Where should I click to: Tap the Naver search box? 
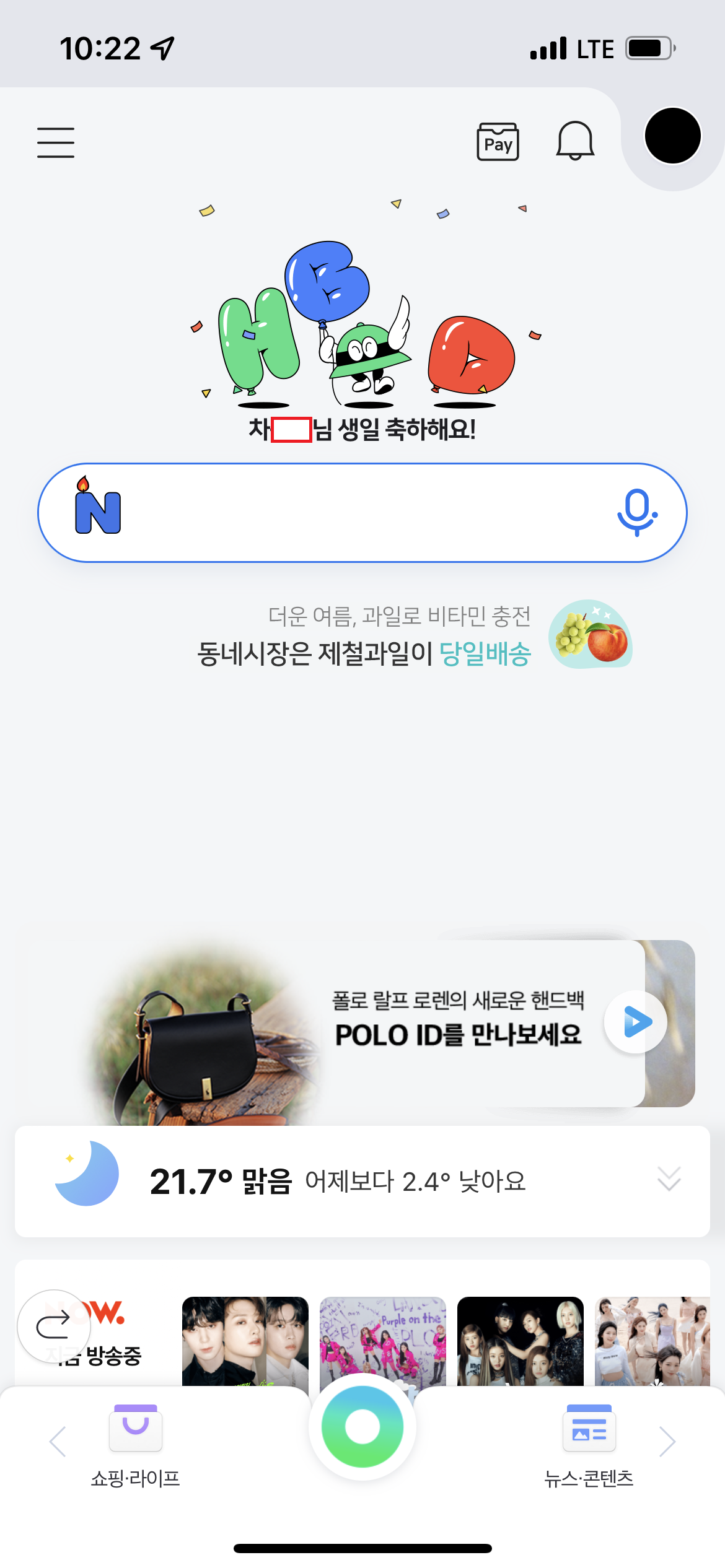[362, 513]
